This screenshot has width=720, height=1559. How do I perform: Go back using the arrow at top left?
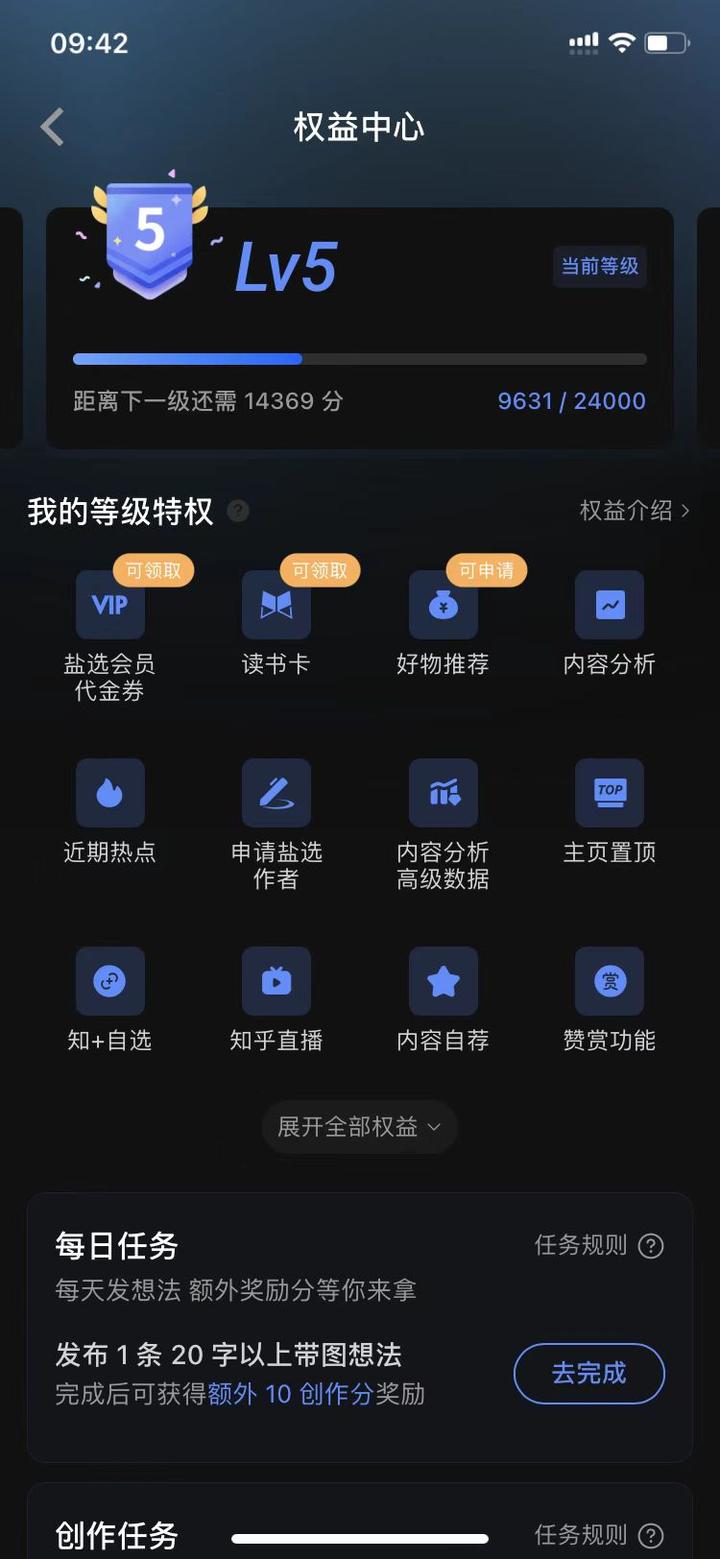[50, 127]
